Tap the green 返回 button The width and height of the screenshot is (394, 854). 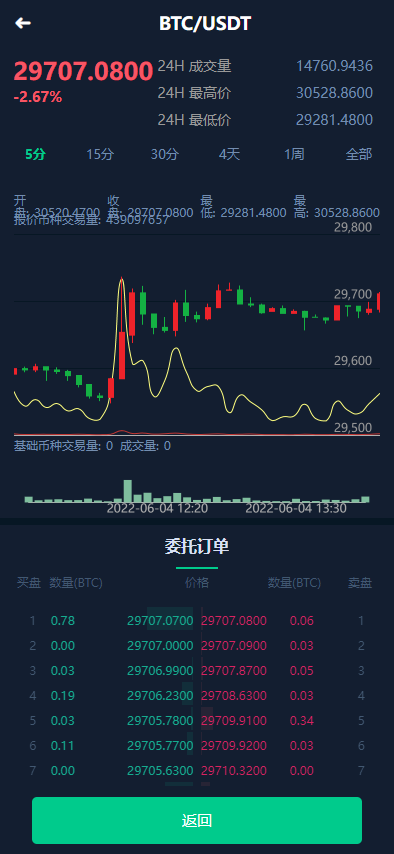(x=197, y=820)
